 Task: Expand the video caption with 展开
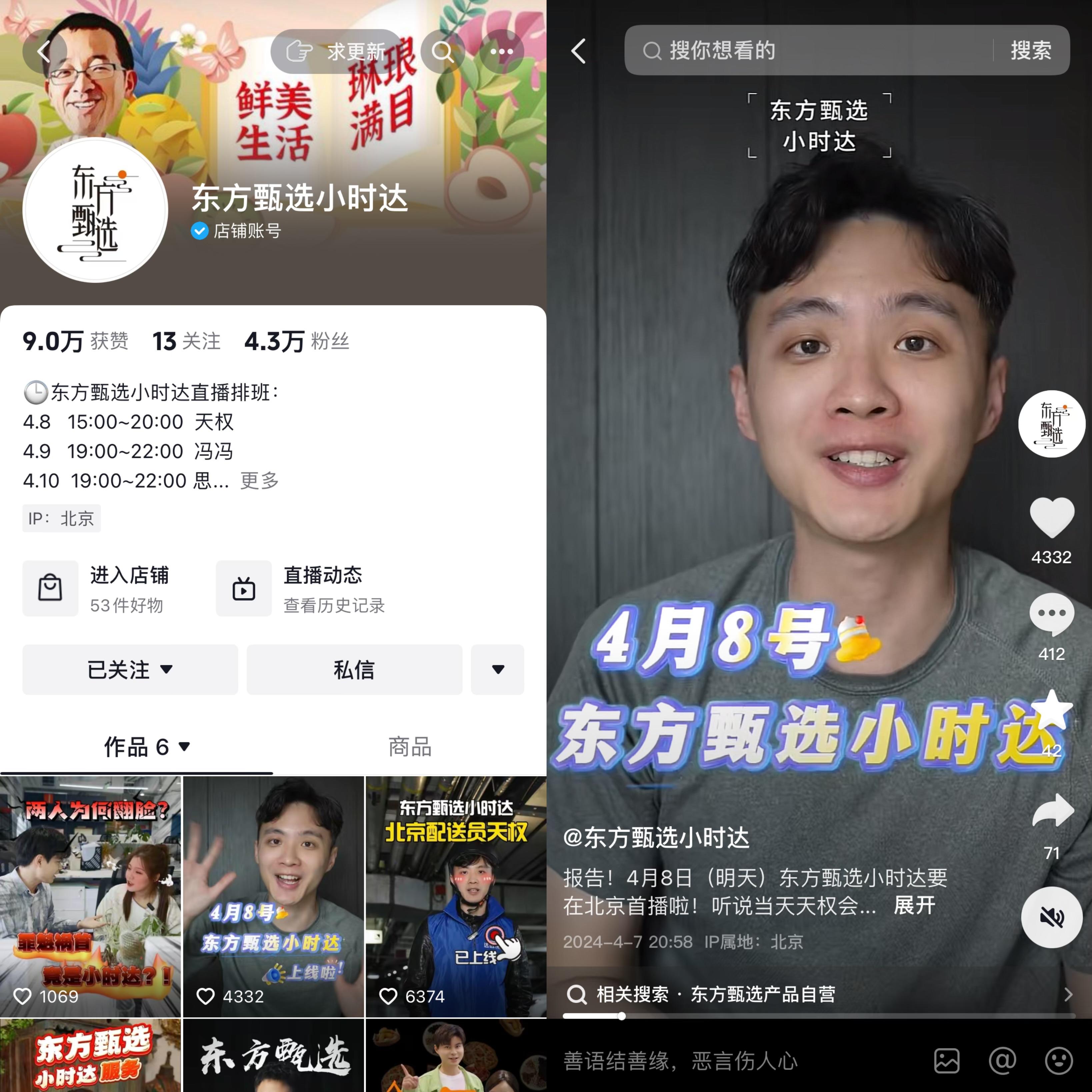[x=914, y=905]
